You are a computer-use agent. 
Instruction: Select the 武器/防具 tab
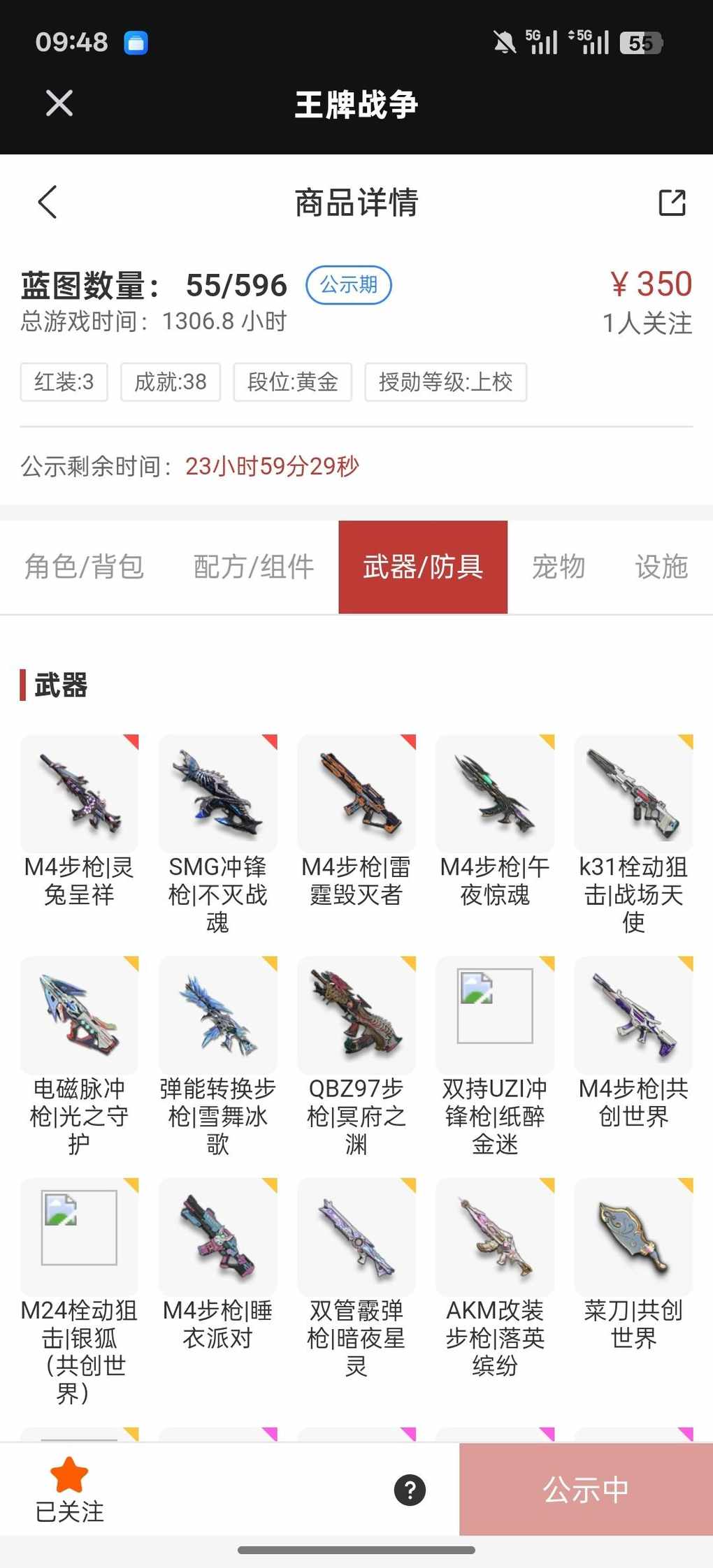pos(423,567)
